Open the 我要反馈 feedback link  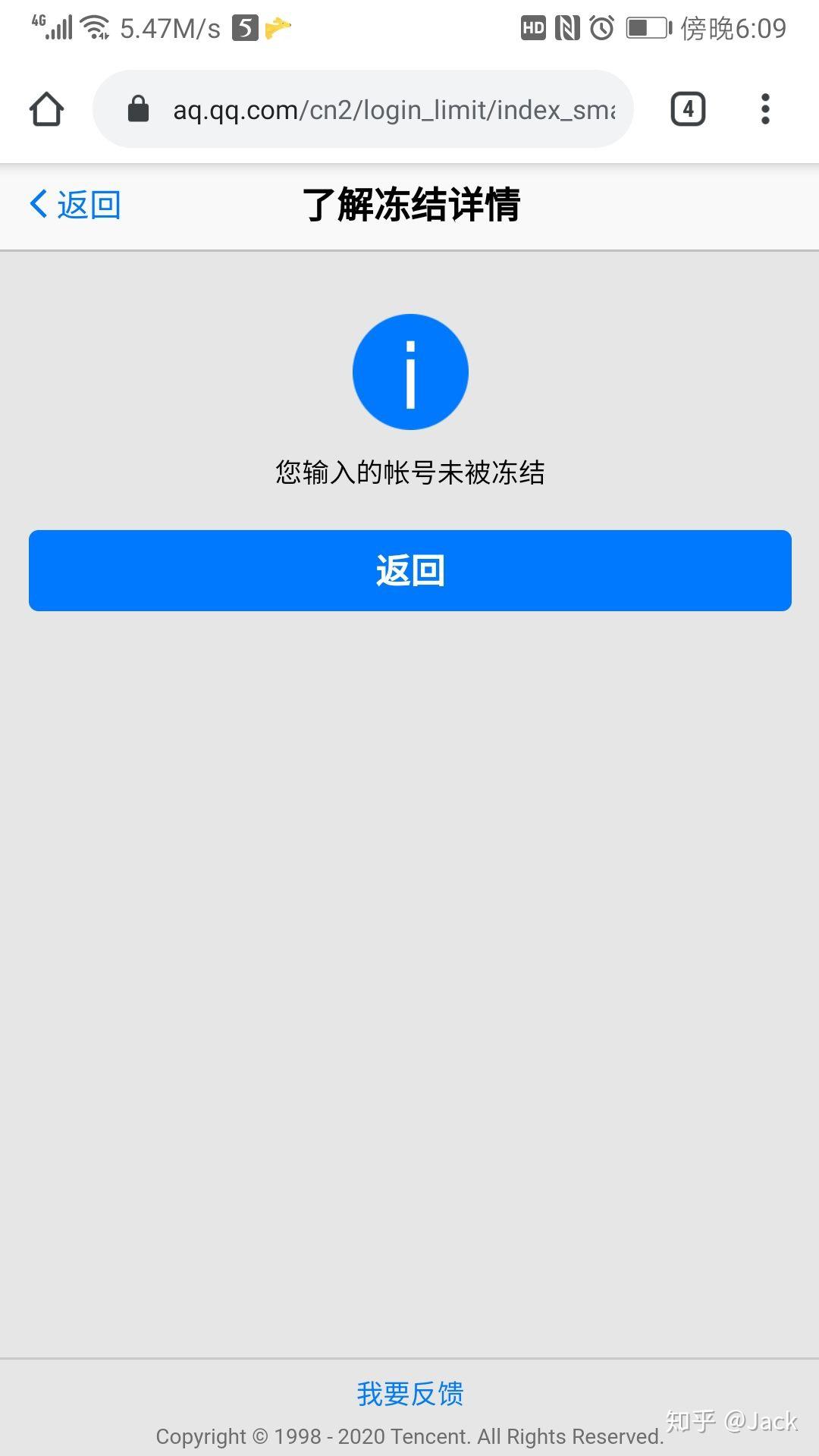(410, 1393)
